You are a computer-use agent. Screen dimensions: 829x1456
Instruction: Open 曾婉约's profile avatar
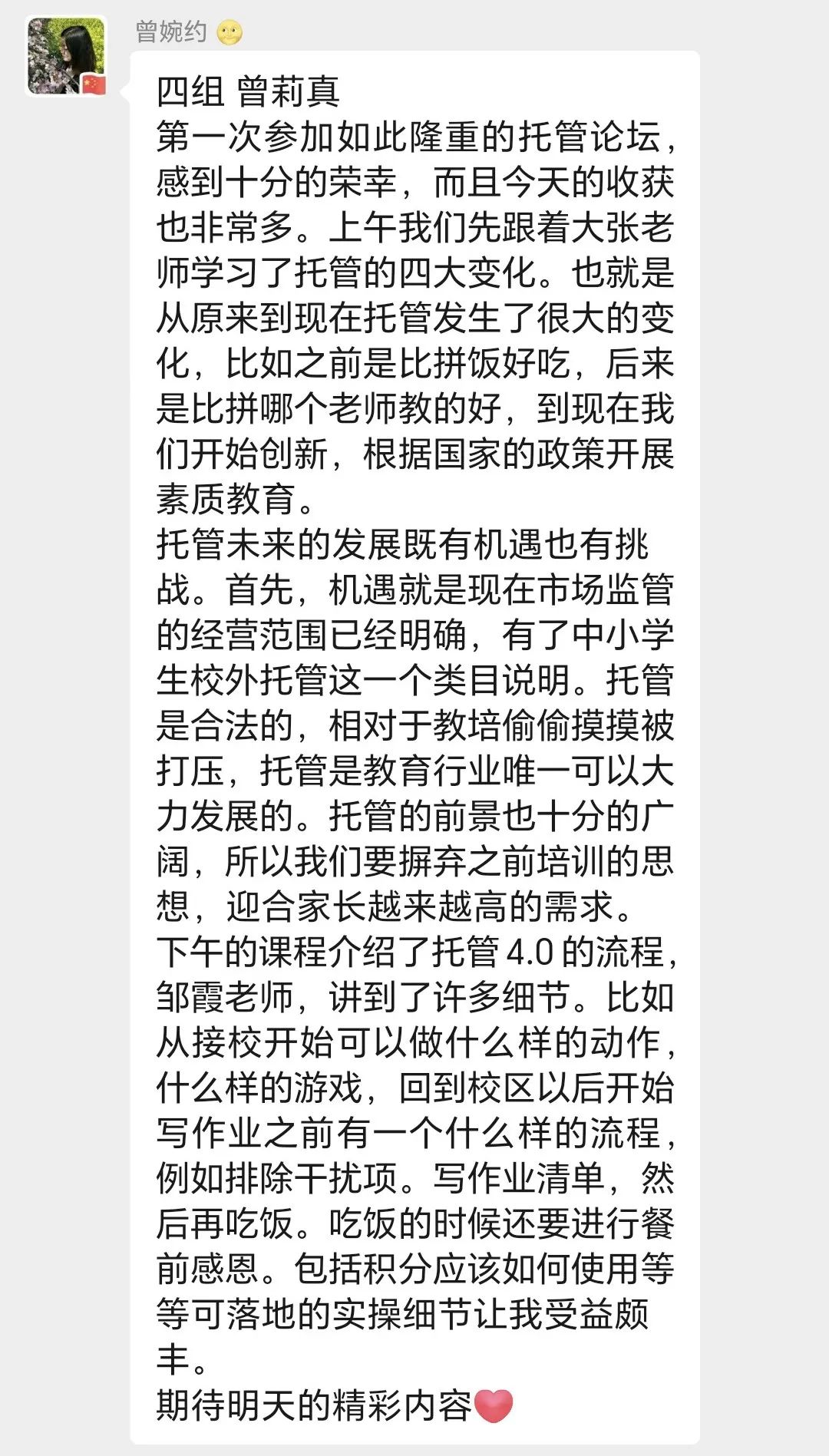pos(66,56)
